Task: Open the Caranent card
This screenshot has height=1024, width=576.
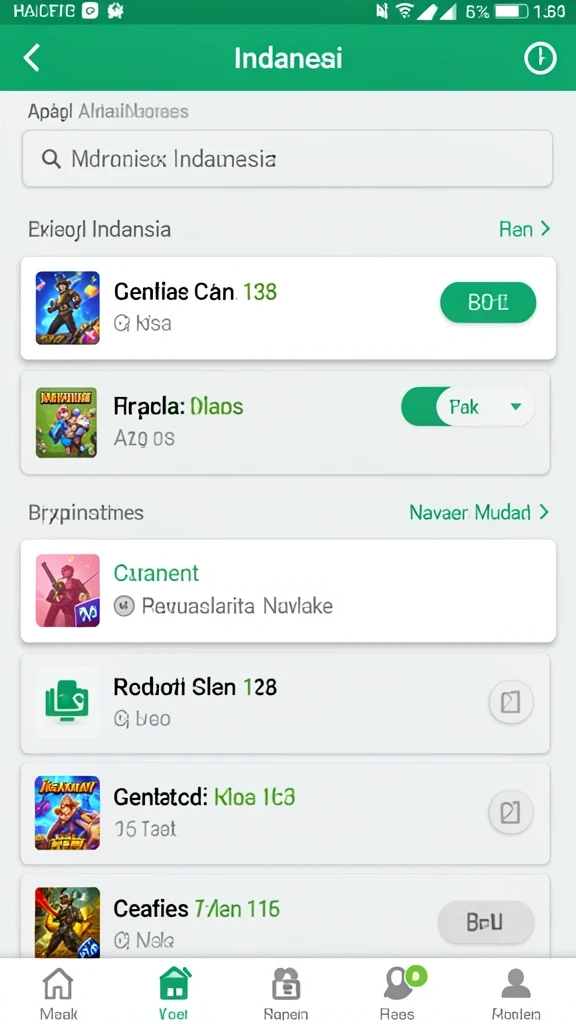Action: point(288,590)
